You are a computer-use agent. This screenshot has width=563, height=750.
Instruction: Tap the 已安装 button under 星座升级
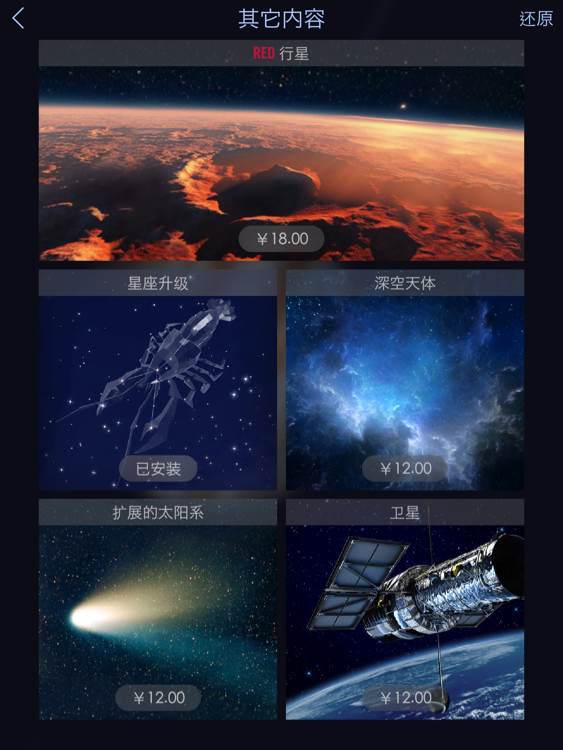click(158, 468)
